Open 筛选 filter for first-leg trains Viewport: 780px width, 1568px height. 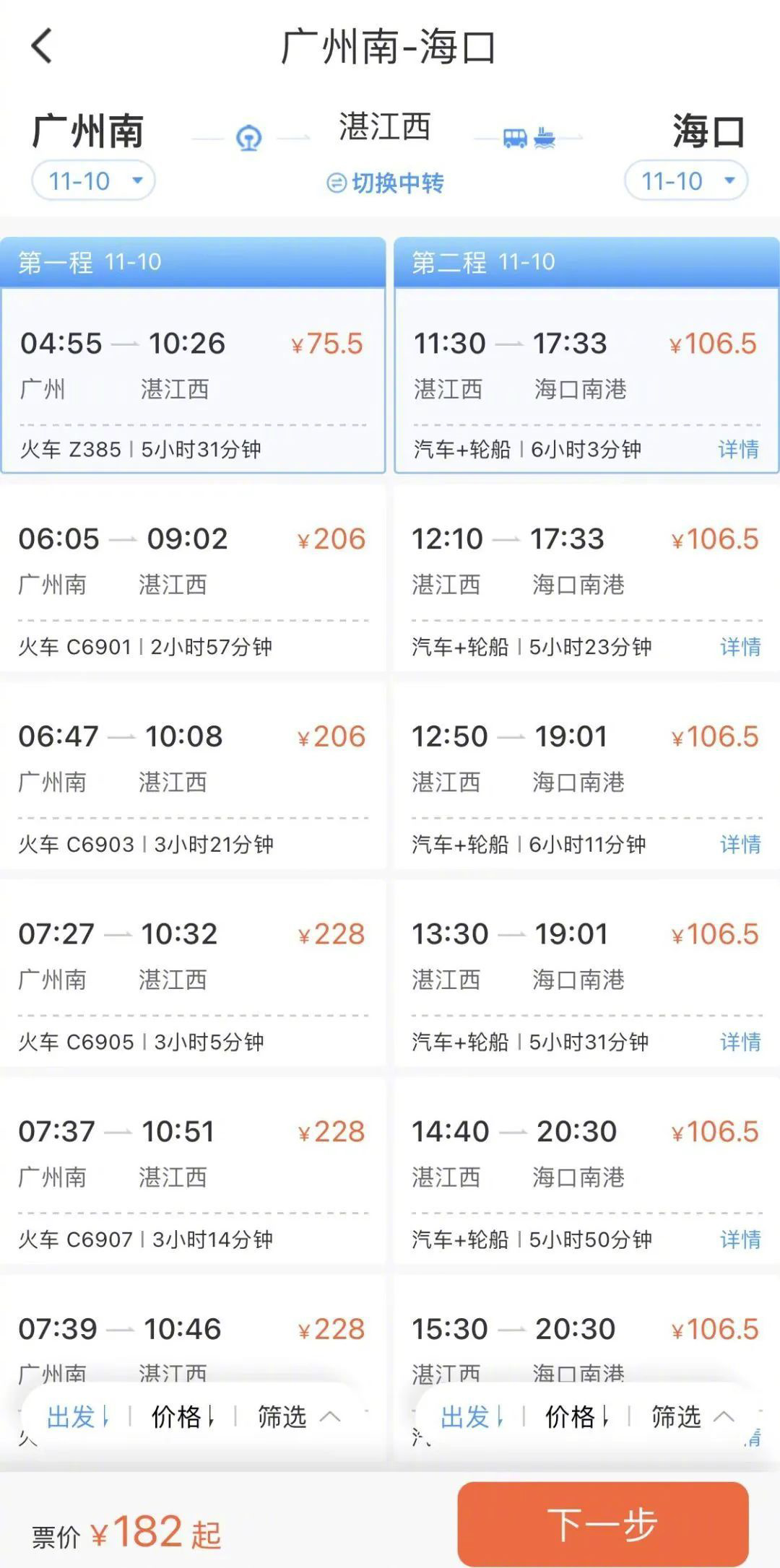click(298, 1417)
